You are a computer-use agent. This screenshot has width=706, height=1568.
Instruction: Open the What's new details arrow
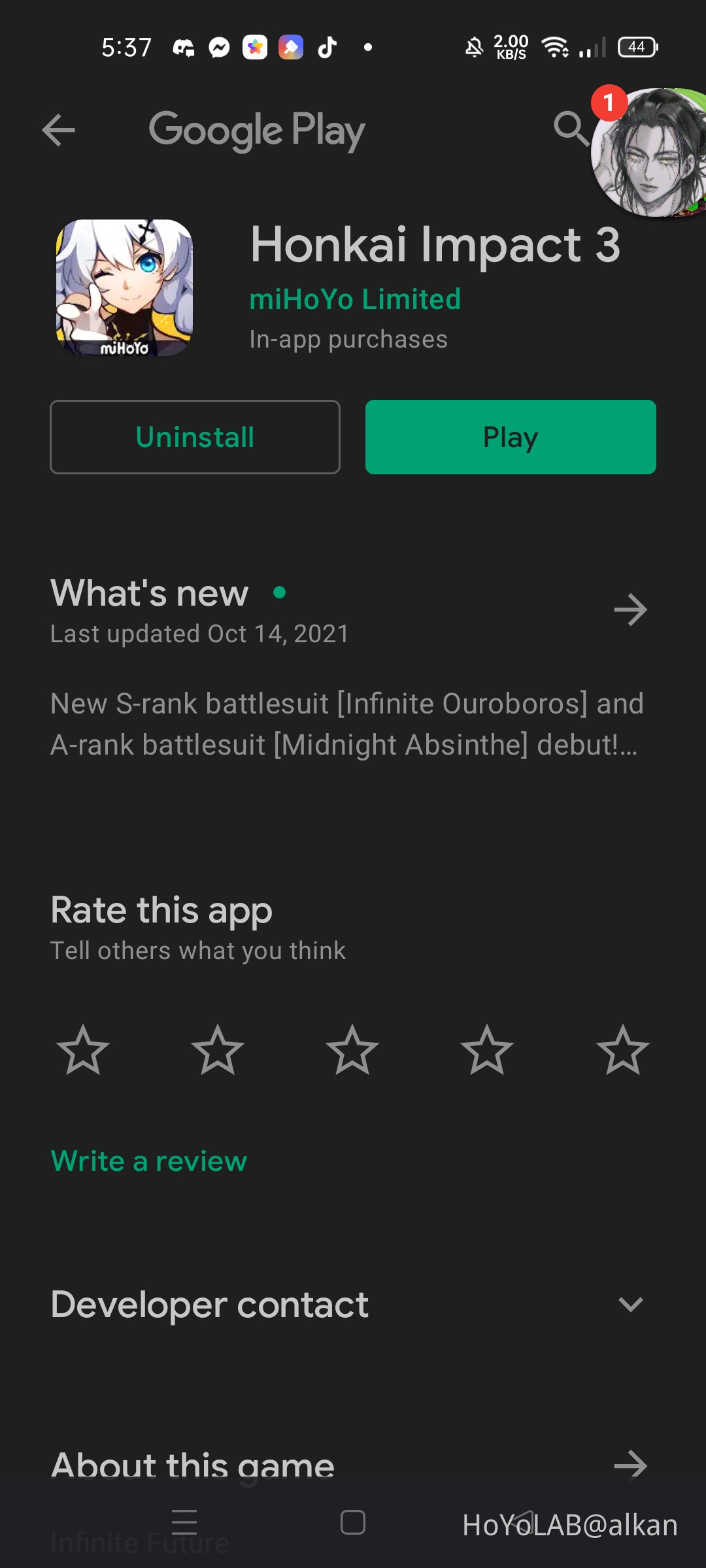pos(630,610)
